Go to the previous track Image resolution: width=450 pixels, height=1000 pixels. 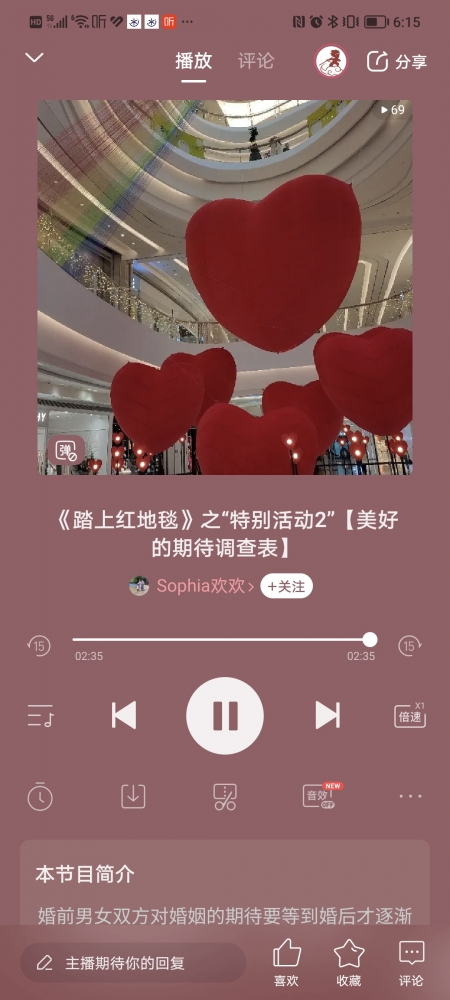tap(124, 716)
